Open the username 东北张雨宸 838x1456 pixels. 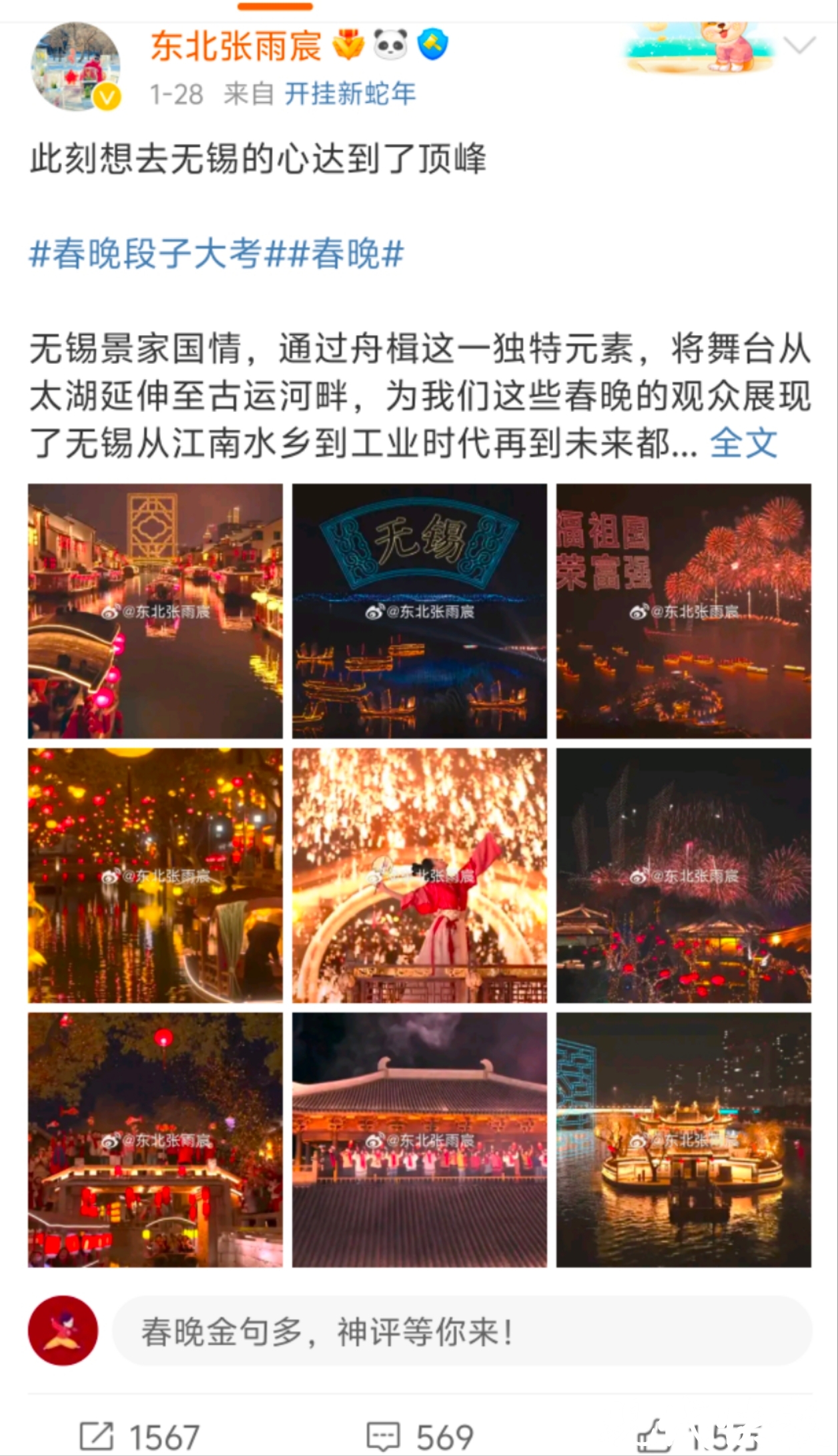tap(236, 47)
